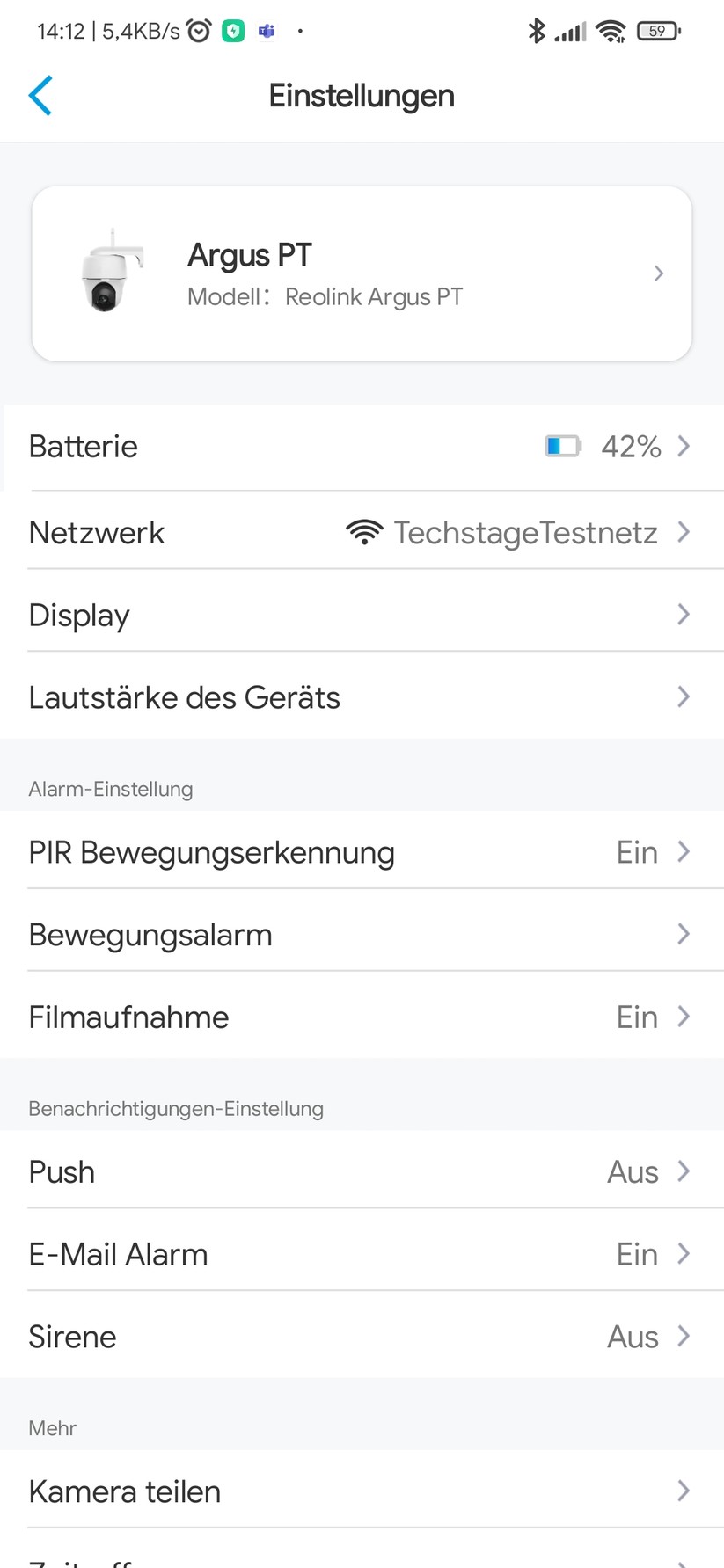Tap the green shield notification icon

(233, 30)
